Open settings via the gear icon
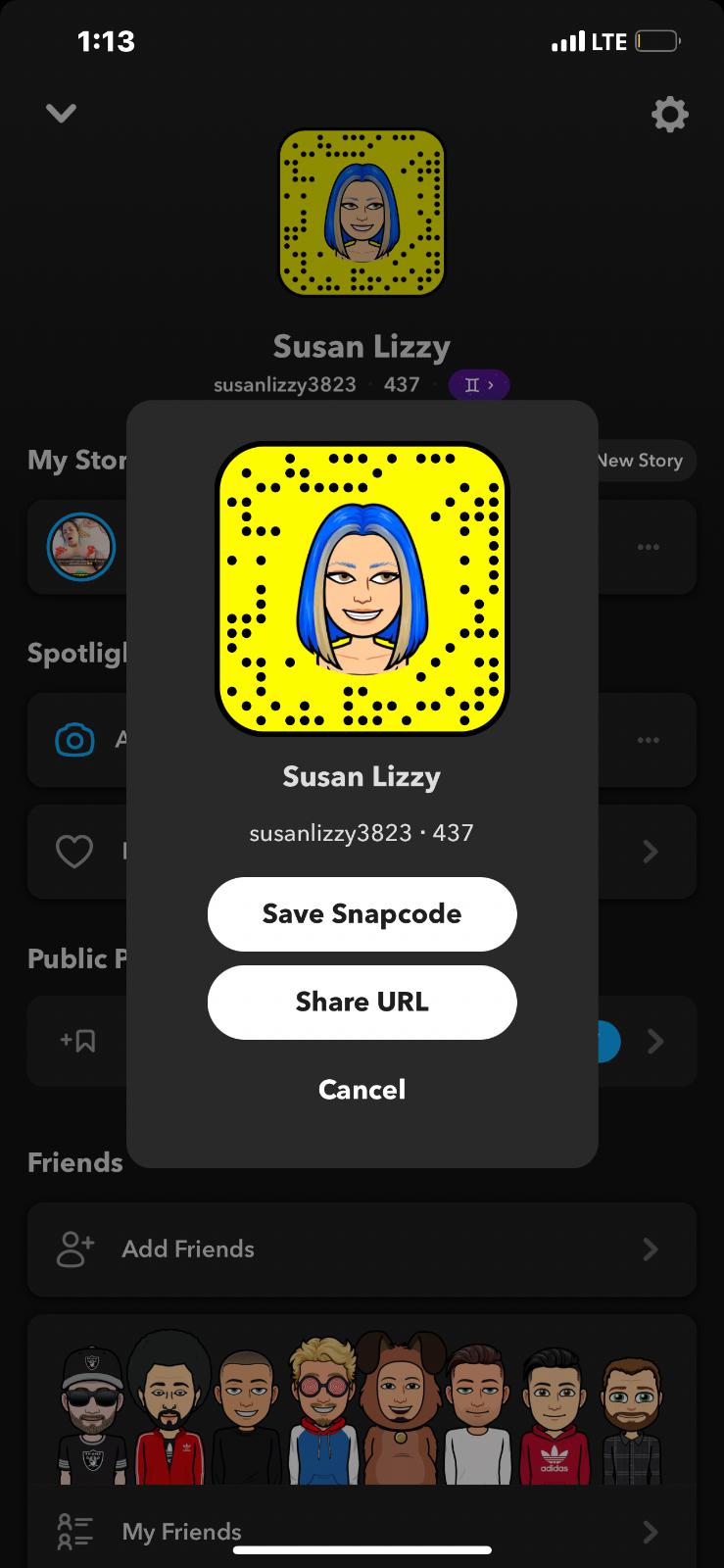This screenshot has height=1568, width=724. click(669, 115)
